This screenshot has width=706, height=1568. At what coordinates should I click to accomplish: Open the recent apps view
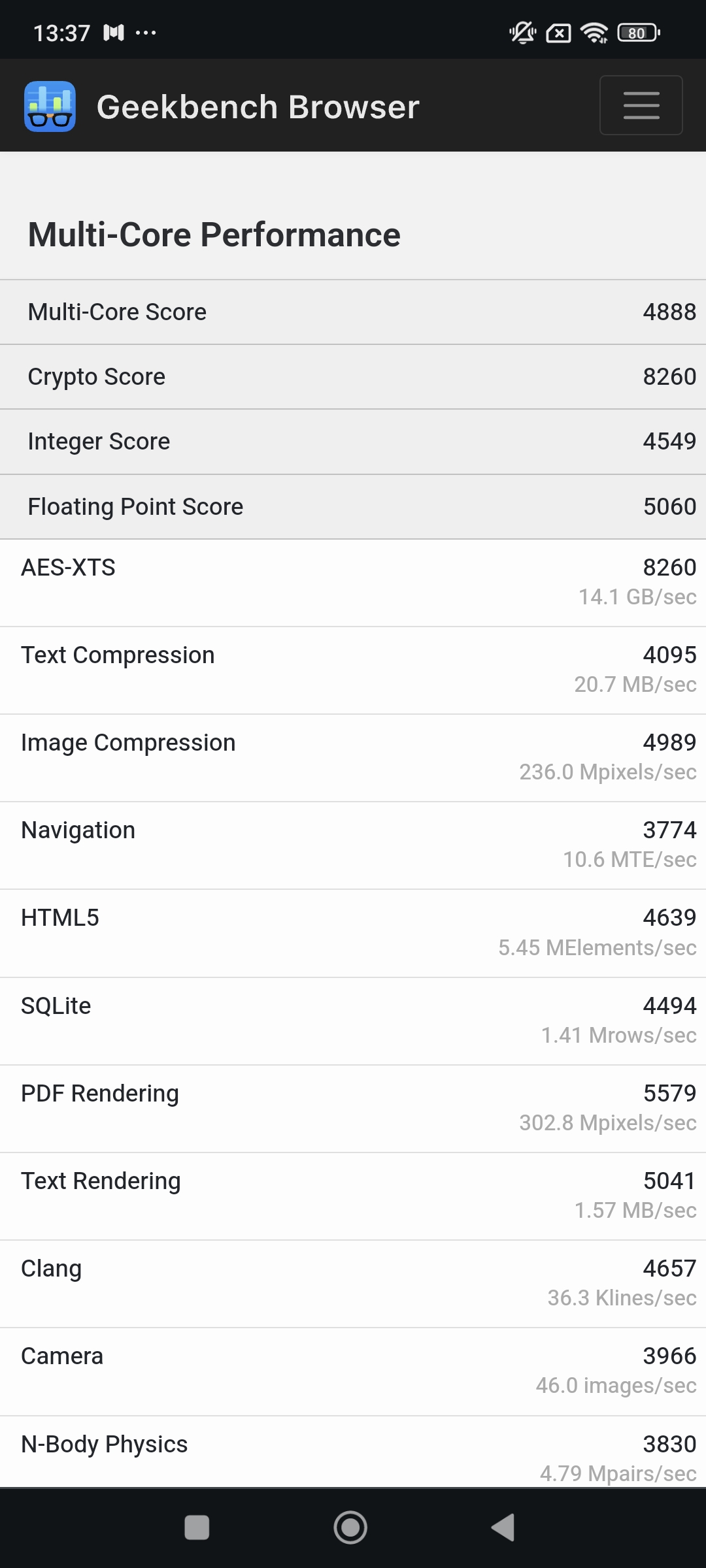pyautogui.click(x=197, y=1527)
